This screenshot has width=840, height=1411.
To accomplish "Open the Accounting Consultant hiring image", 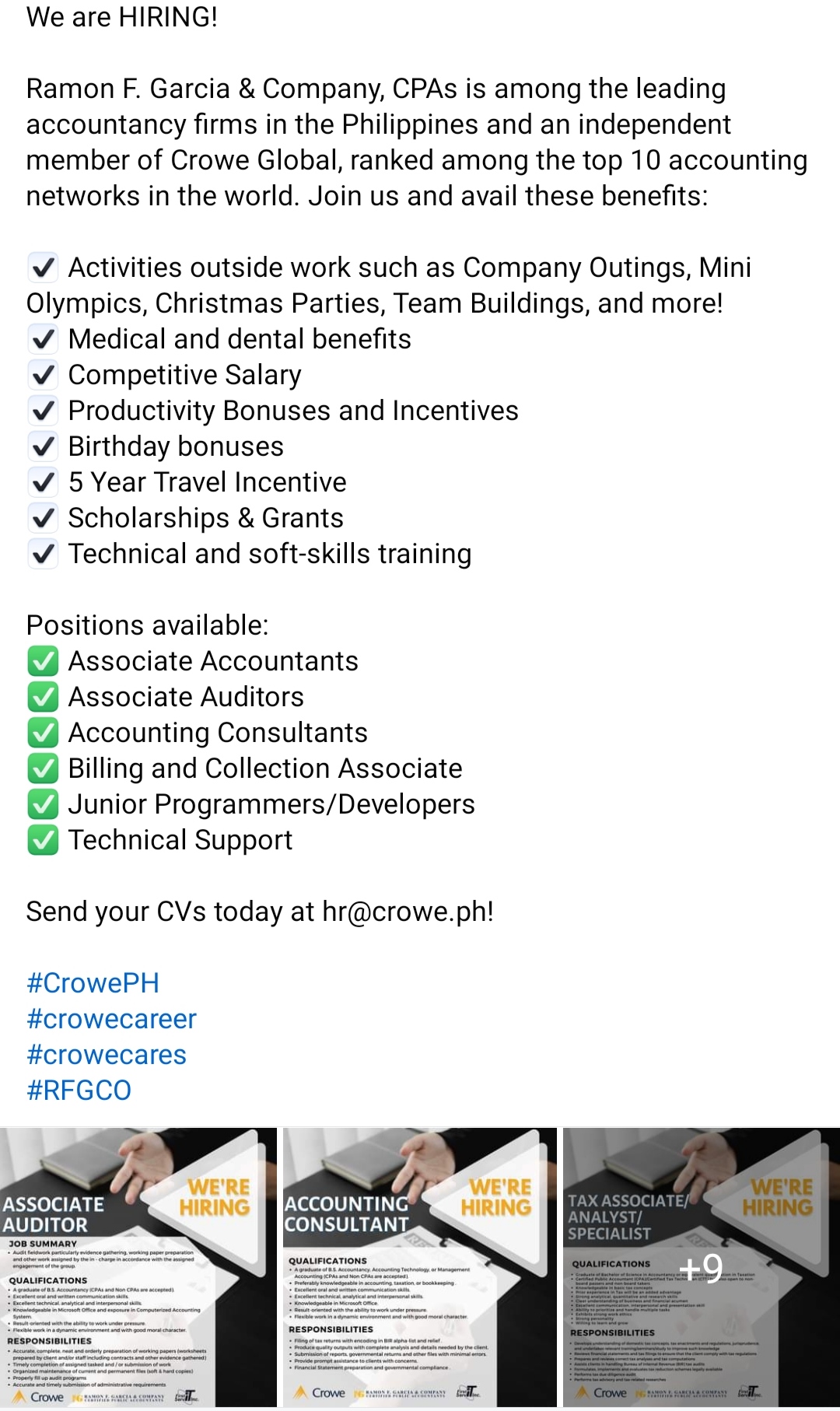I will 419,1268.
